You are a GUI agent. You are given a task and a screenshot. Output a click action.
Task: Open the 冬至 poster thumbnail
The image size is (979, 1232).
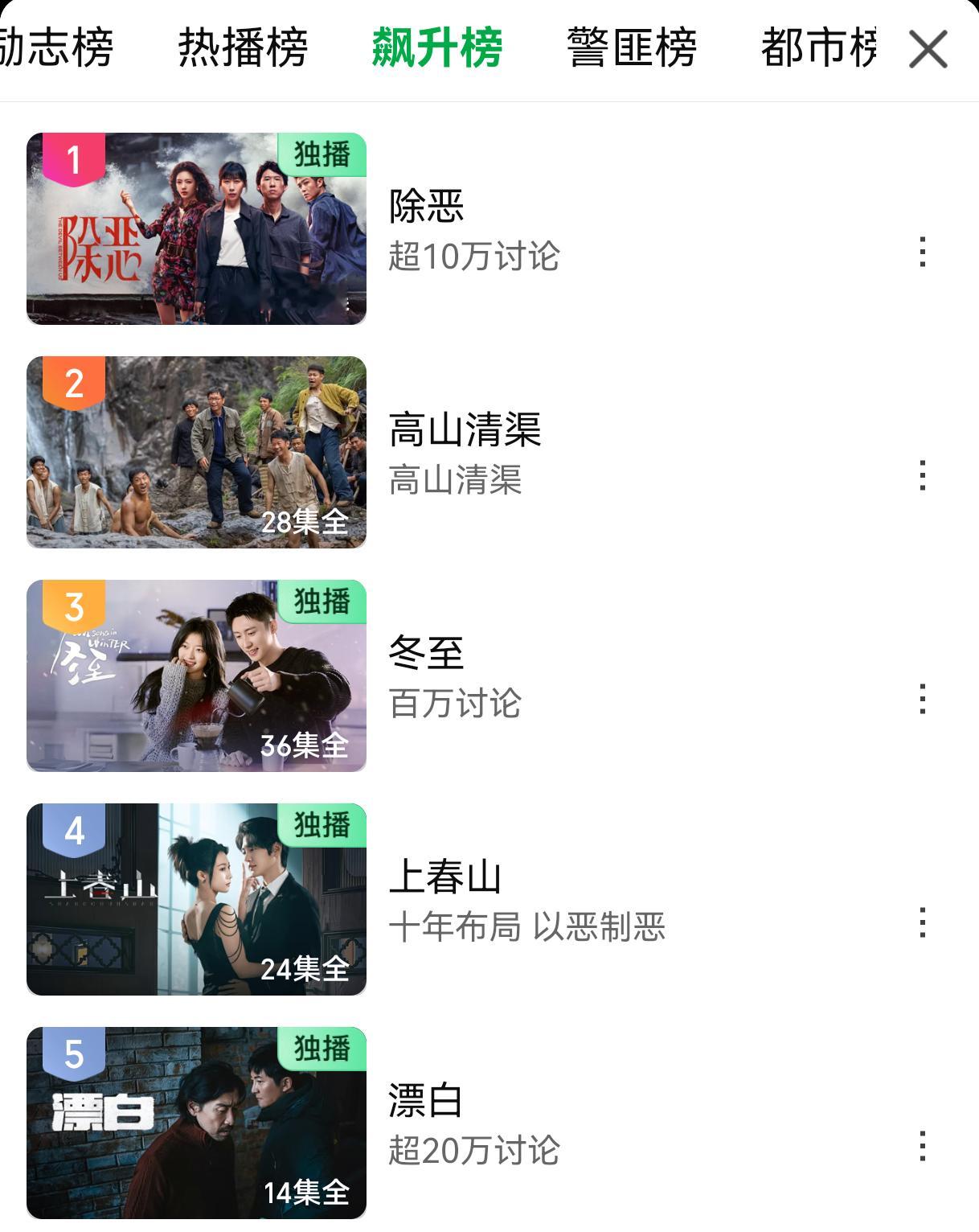point(196,676)
